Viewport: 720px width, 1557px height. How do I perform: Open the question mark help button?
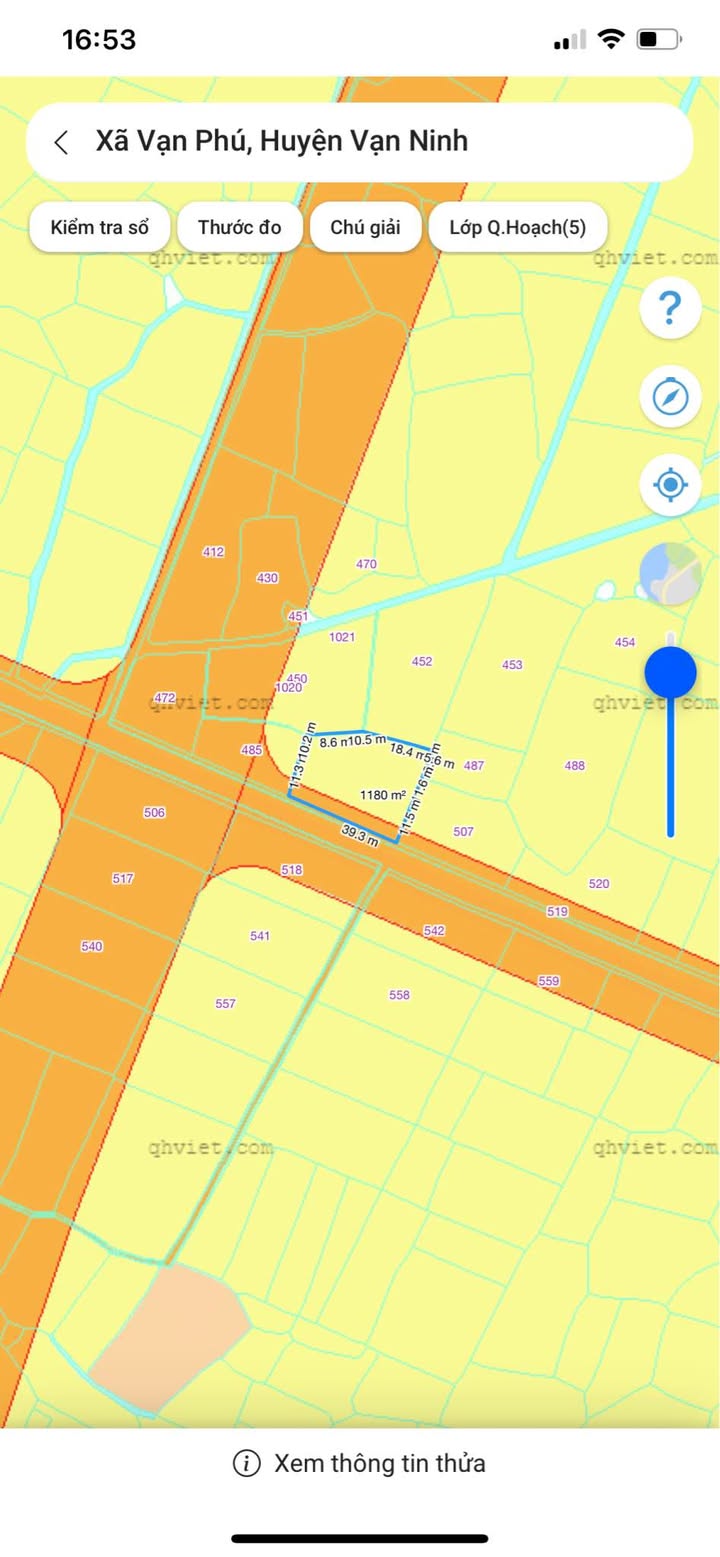670,308
